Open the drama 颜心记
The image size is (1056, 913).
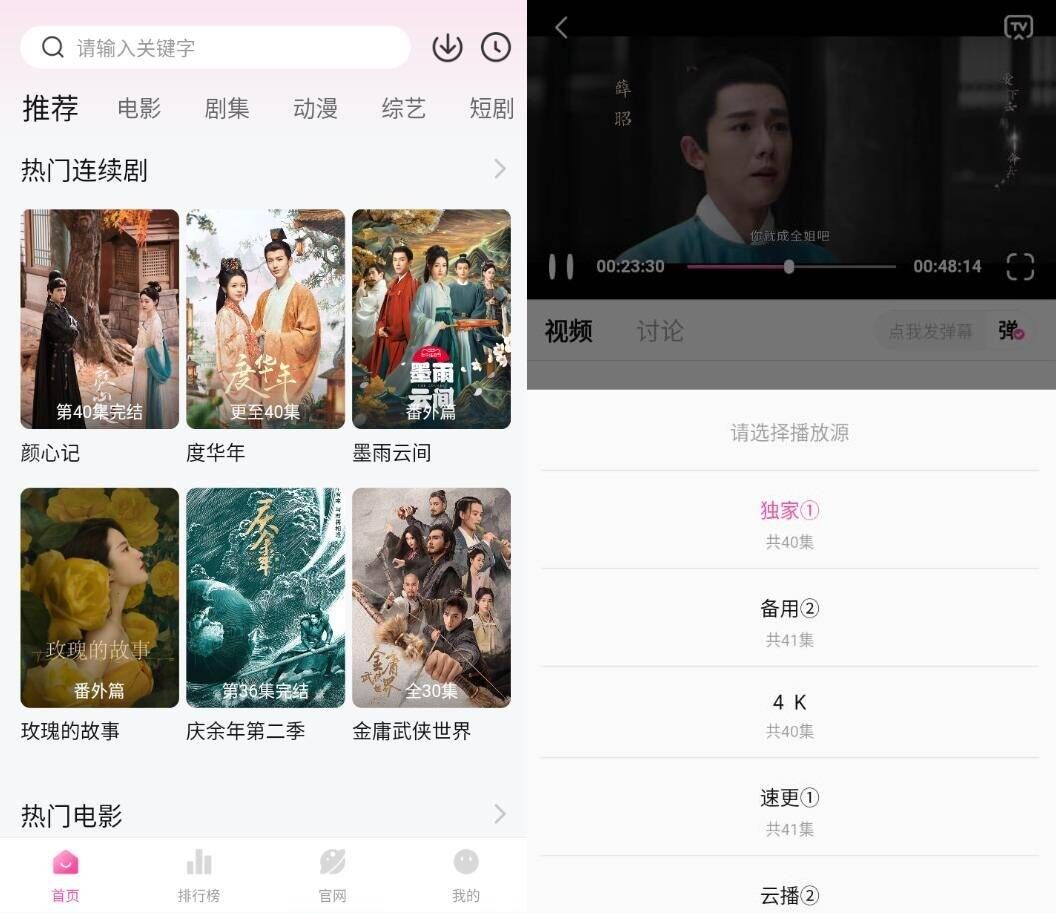click(100, 319)
